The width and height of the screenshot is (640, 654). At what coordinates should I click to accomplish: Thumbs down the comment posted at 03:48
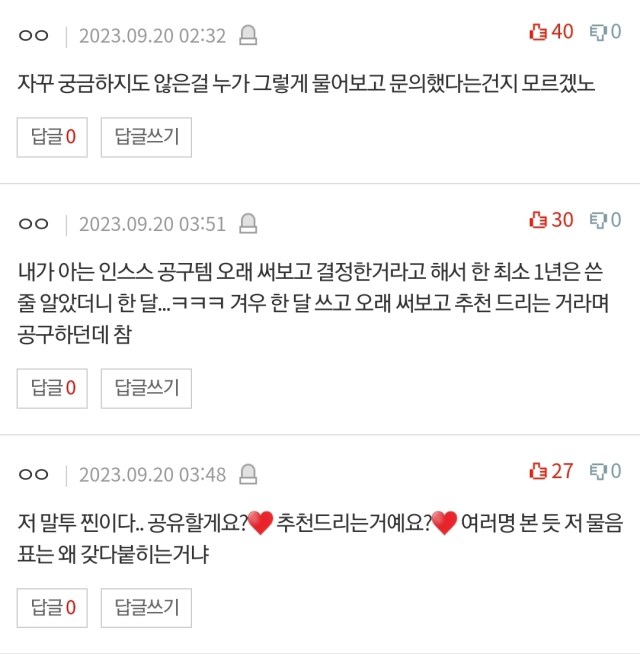[x=606, y=470]
